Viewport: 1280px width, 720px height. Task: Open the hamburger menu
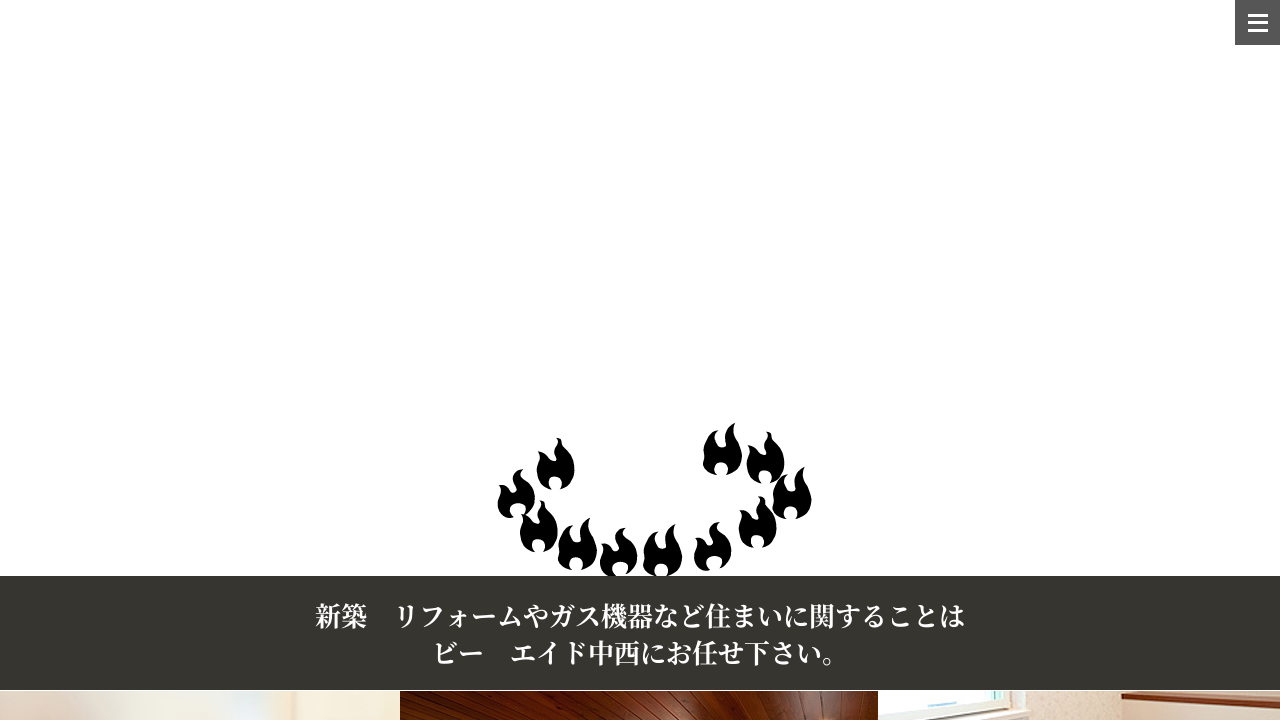tap(1257, 22)
